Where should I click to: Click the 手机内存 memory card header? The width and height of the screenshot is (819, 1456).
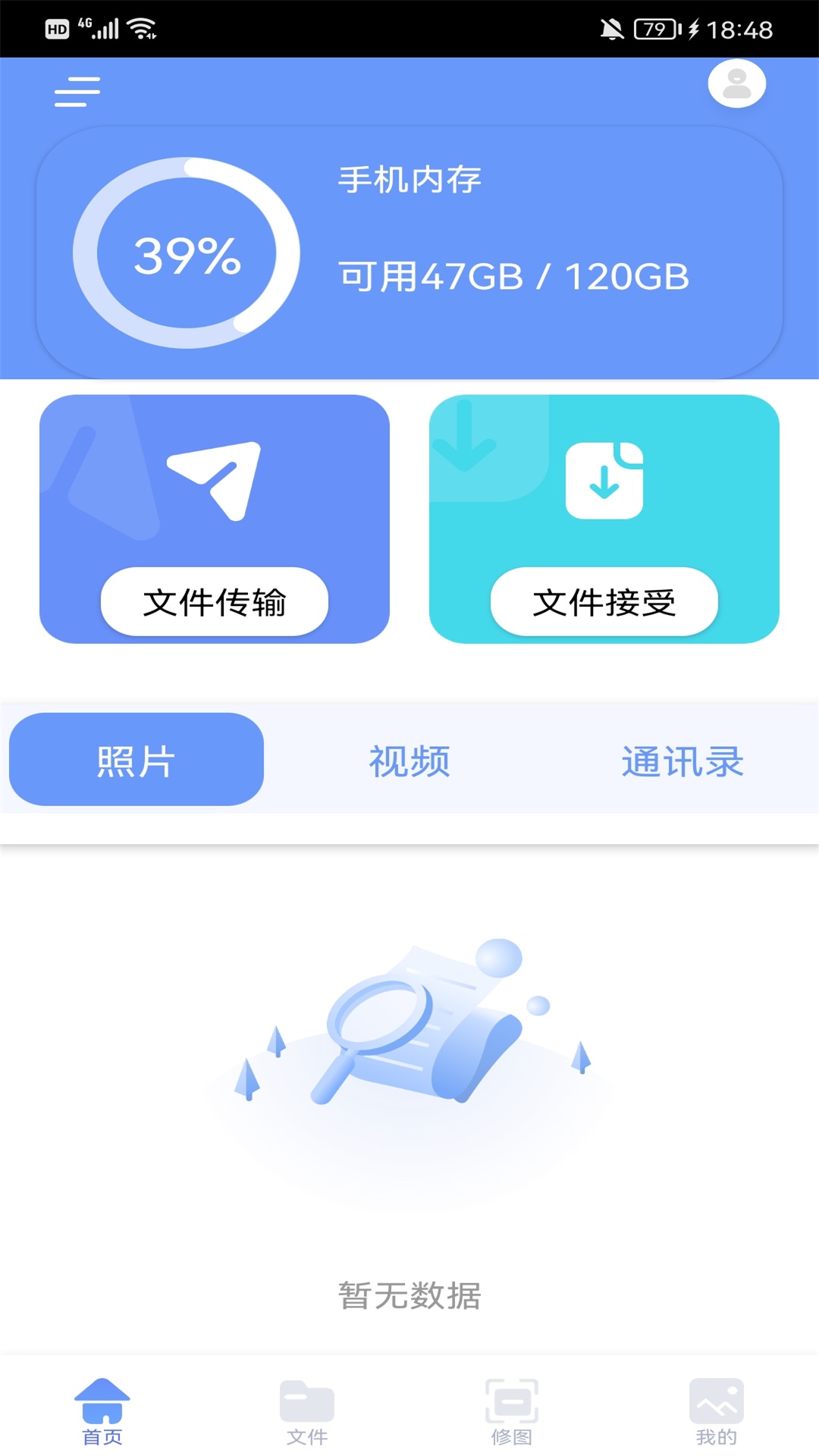click(409, 180)
